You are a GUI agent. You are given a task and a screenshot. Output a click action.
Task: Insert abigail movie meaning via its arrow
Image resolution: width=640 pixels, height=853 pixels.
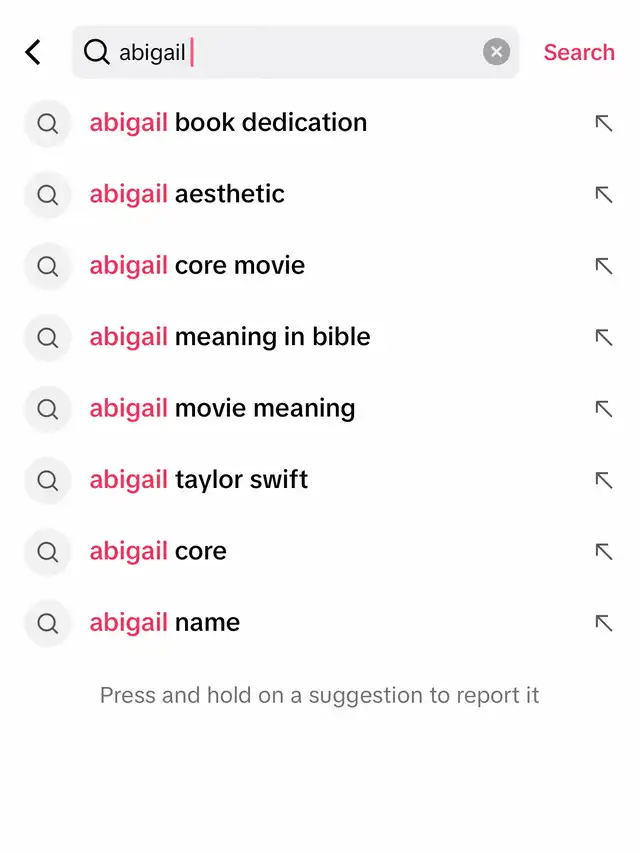[603, 408]
